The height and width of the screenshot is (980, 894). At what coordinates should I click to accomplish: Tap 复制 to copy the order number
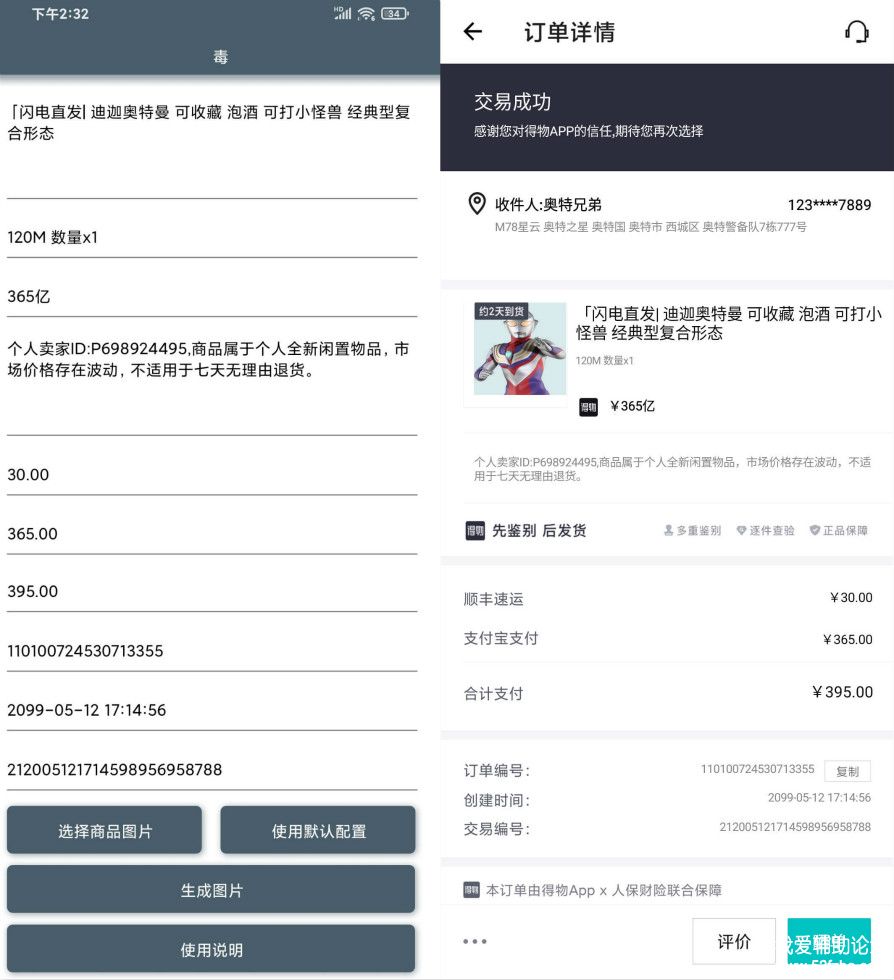coord(847,771)
